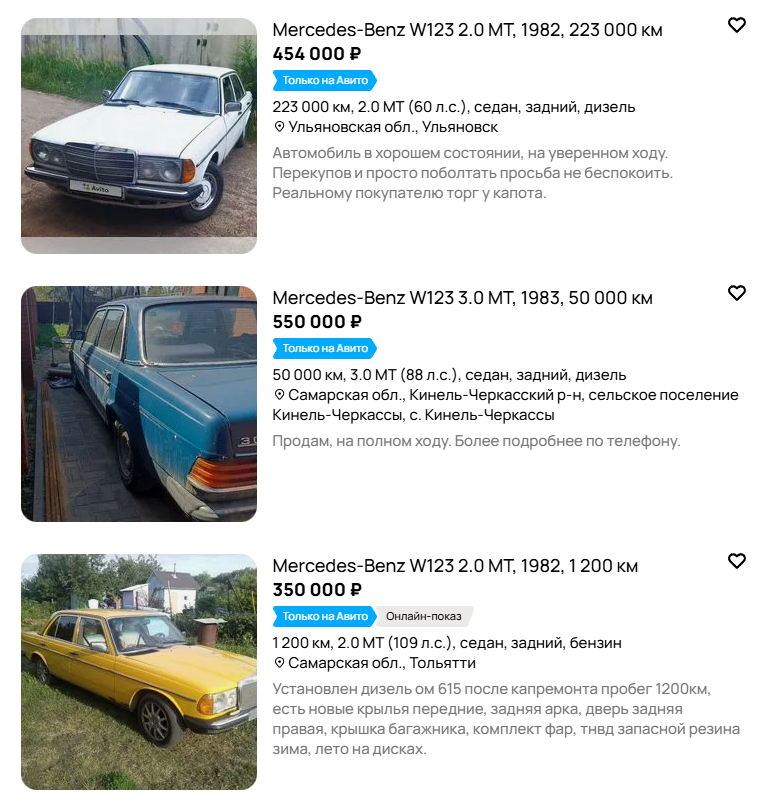This screenshot has width=776, height=807.
Task: Favorite the 350 000 ₽ Mercedes listing
Action: click(736, 561)
